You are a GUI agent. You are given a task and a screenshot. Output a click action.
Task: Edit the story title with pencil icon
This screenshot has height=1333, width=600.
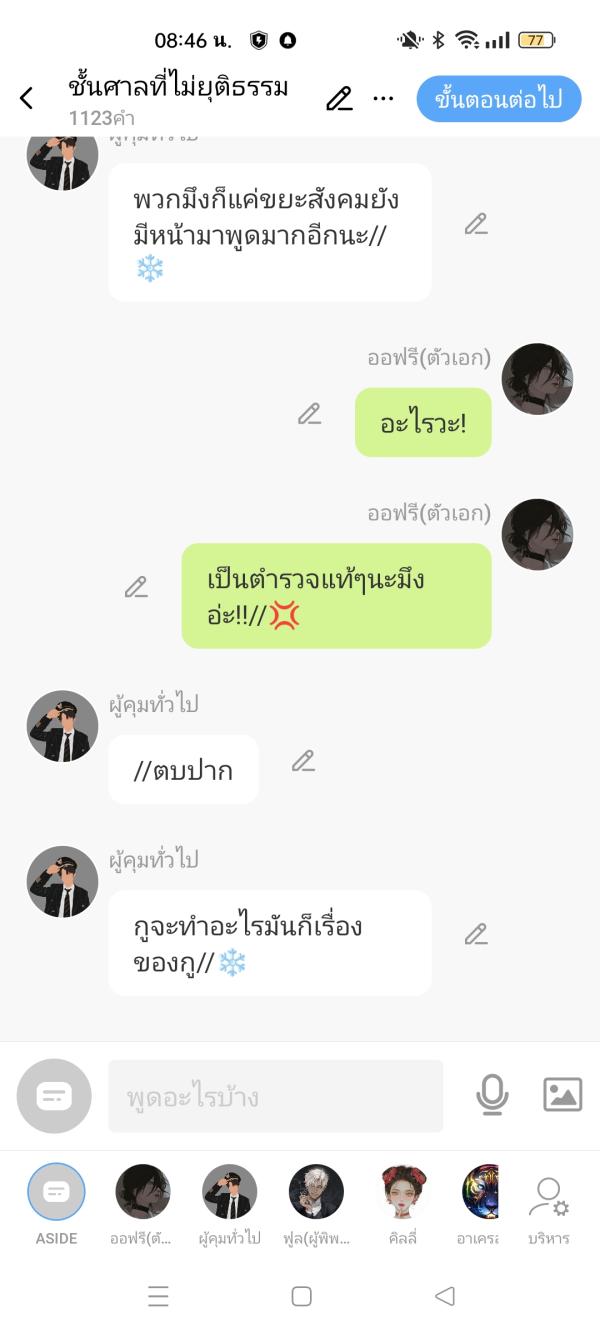click(x=339, y=98)
